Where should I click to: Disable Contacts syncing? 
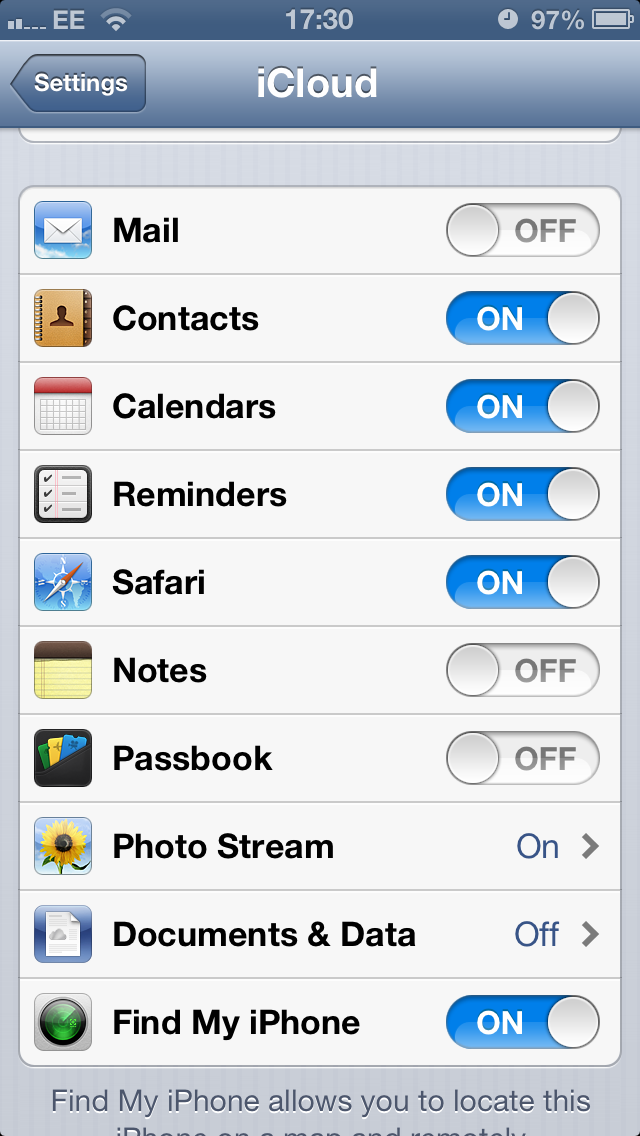[522, 319]
